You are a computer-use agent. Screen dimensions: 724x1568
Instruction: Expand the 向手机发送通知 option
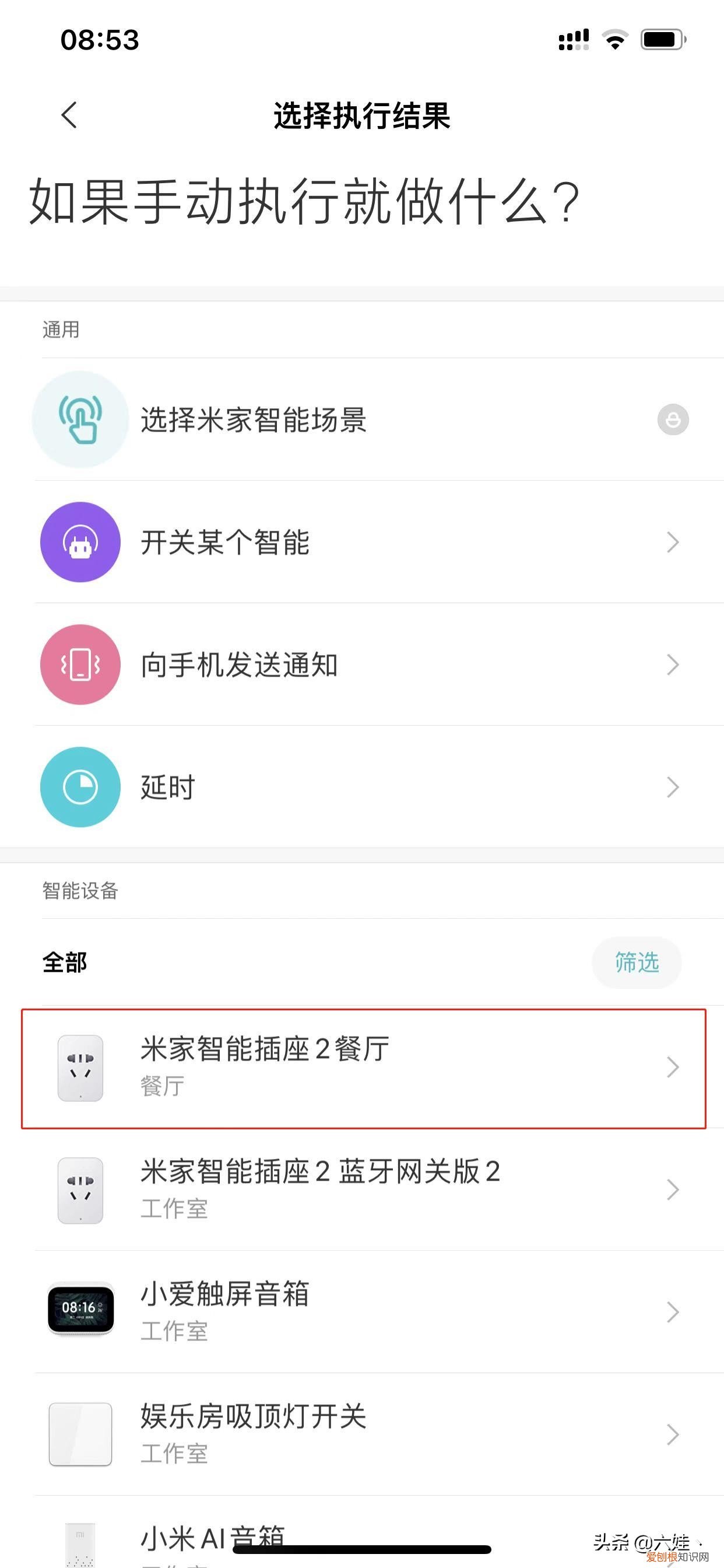[673, 664]
